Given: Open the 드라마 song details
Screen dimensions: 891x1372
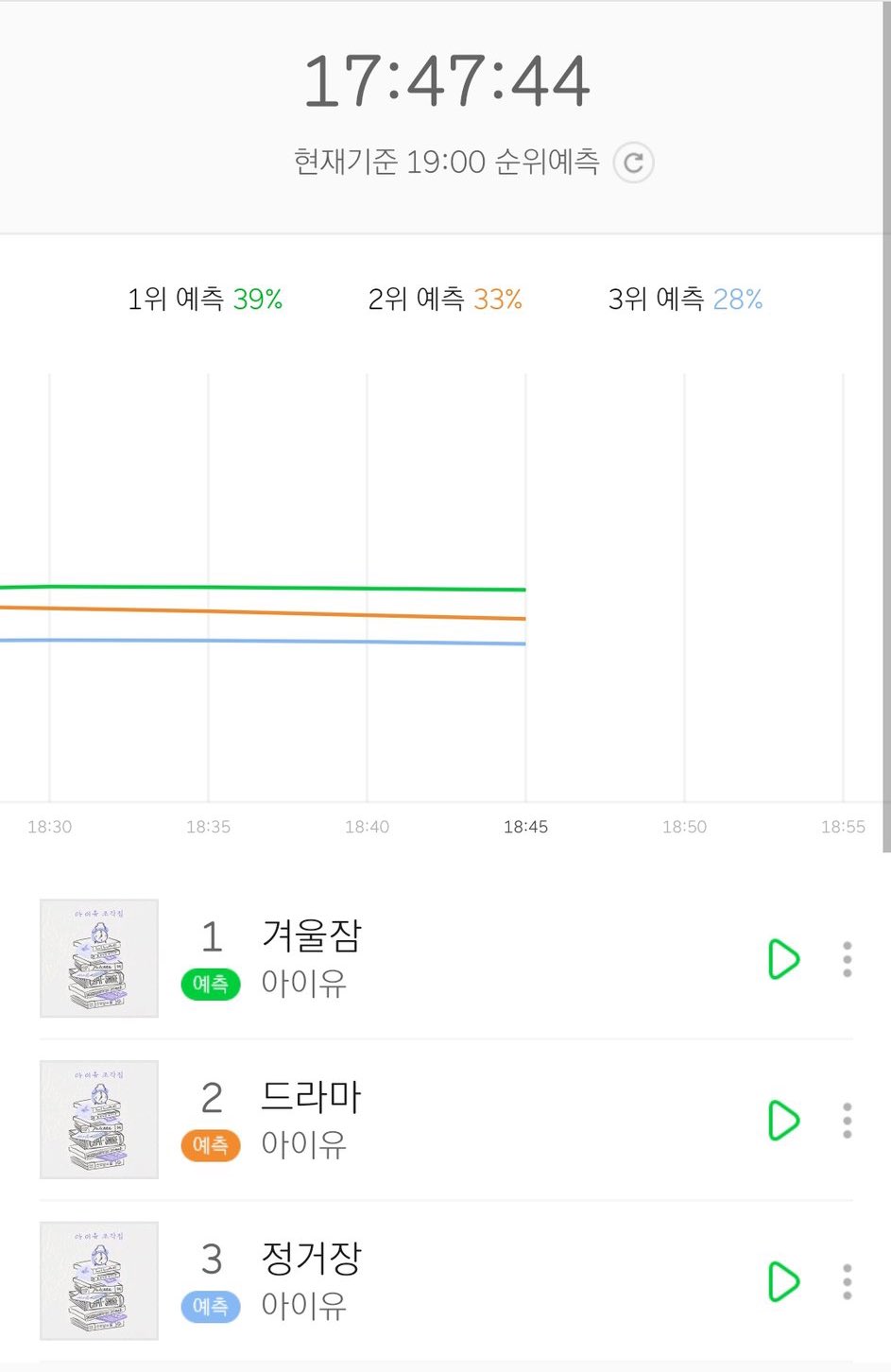Looking at the screenshot, I should coord(311,1098).
